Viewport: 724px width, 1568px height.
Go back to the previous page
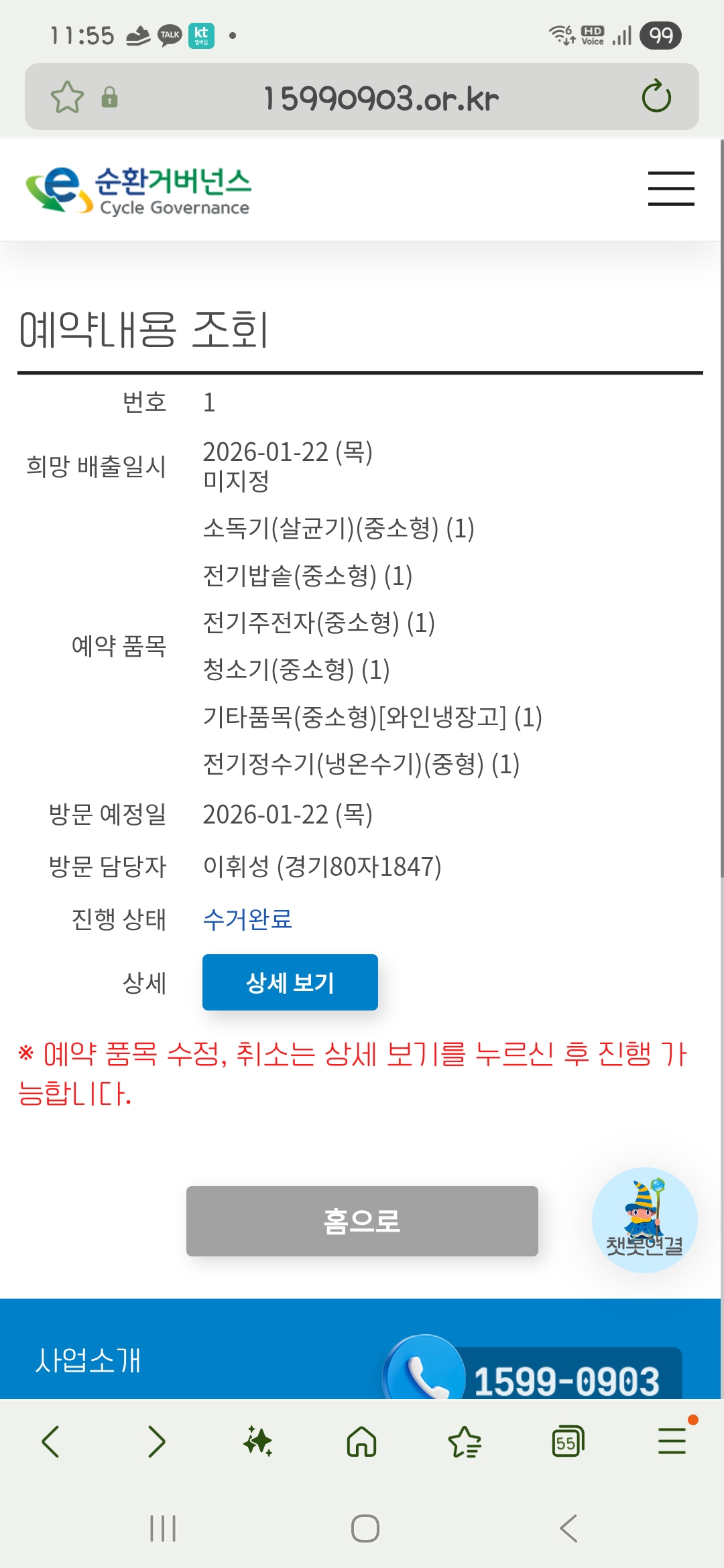51,1441
